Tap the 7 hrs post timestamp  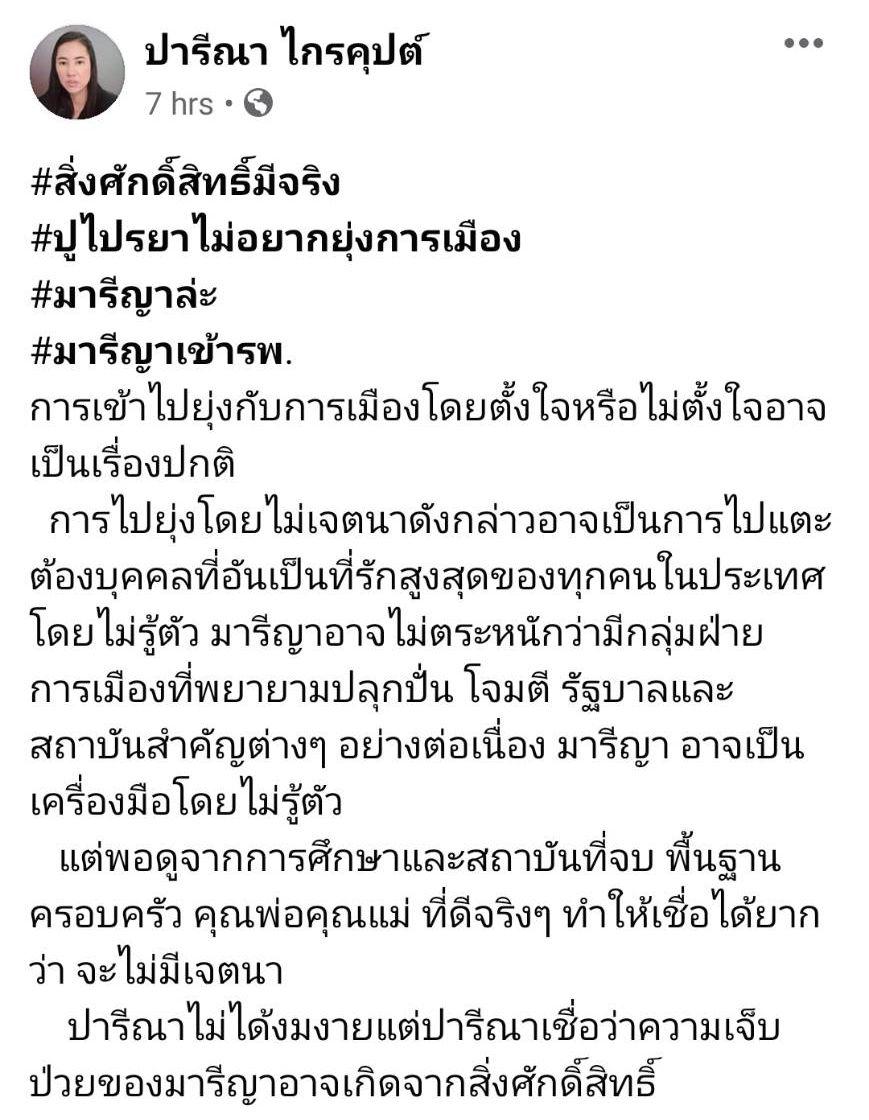(x=179, y=104)
